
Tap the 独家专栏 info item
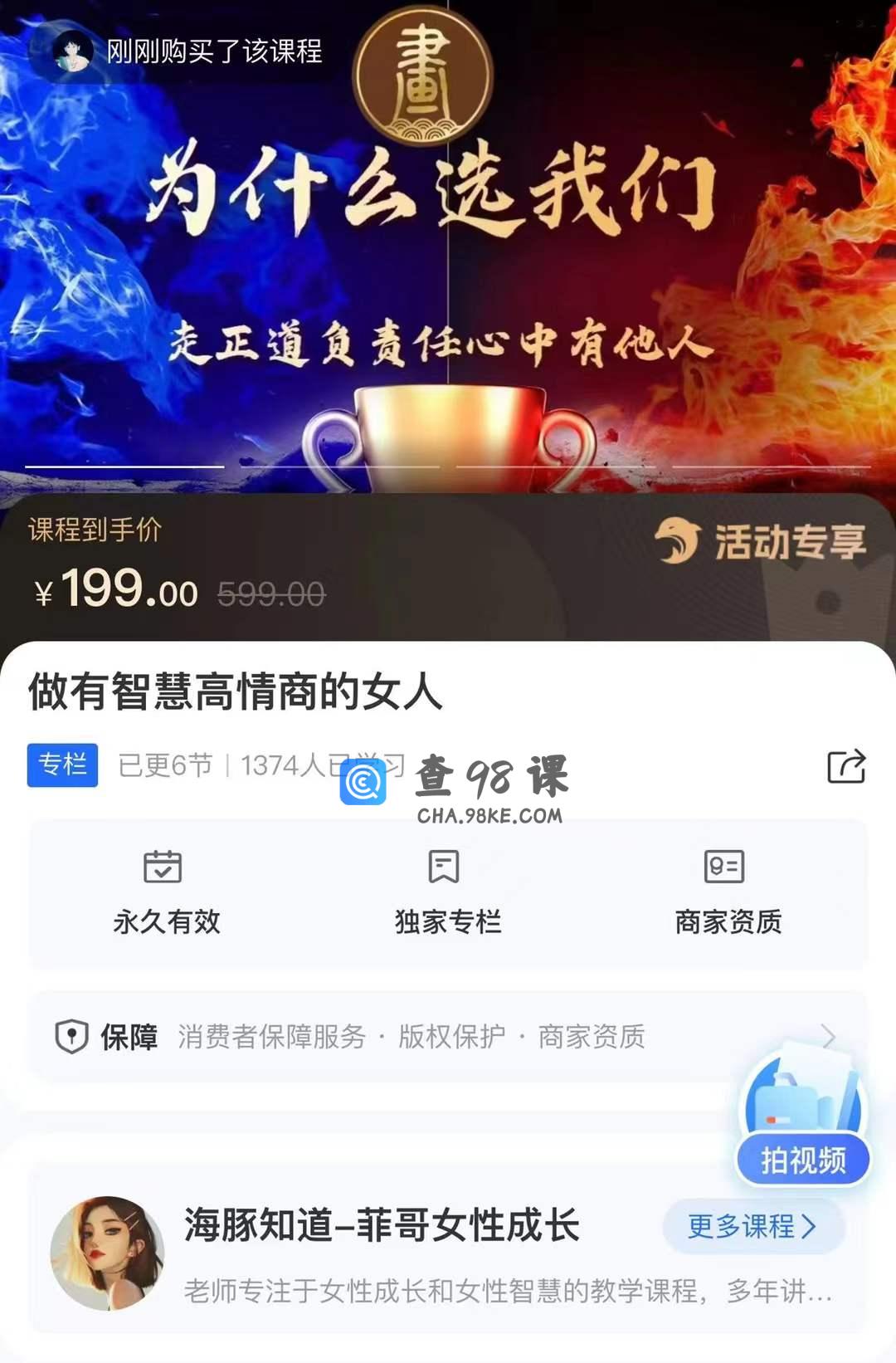[447, 892]
